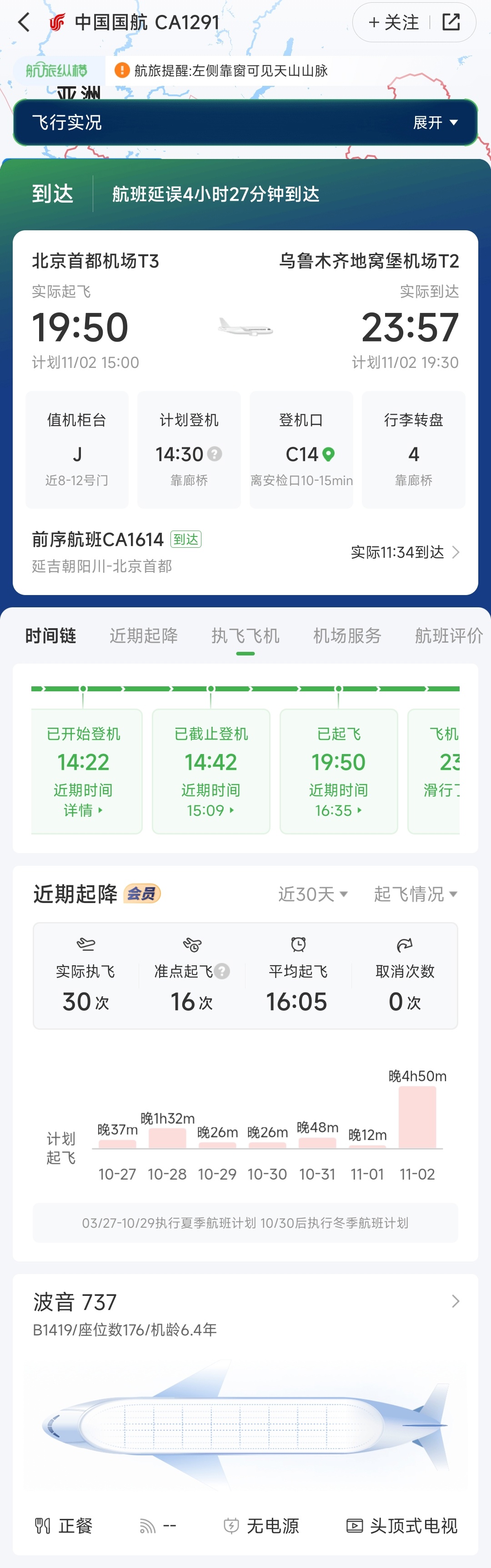The image size is (491, 1568).
Task: Select the 执飞飞机 tab
Action: point(245,635)
